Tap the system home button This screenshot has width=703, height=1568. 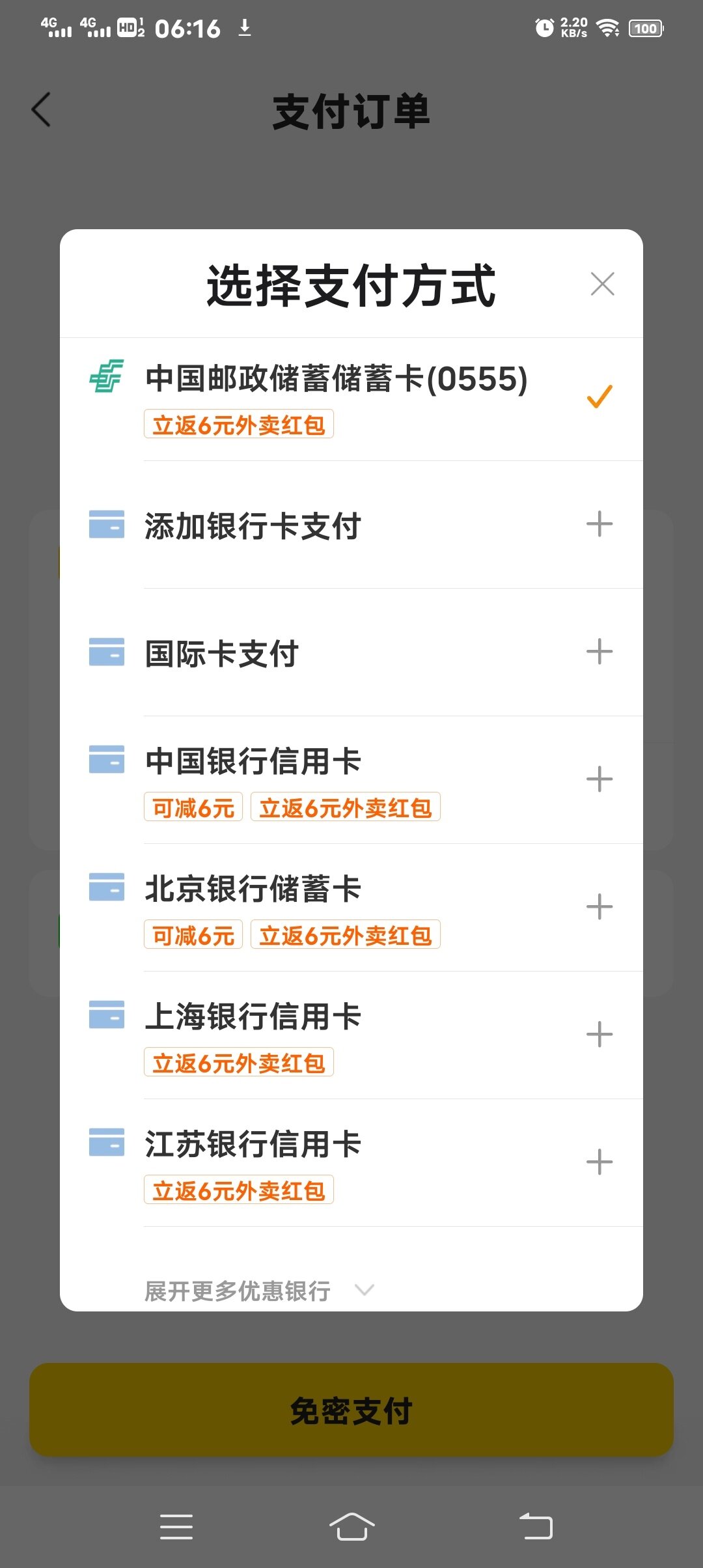click(351, 1526)
